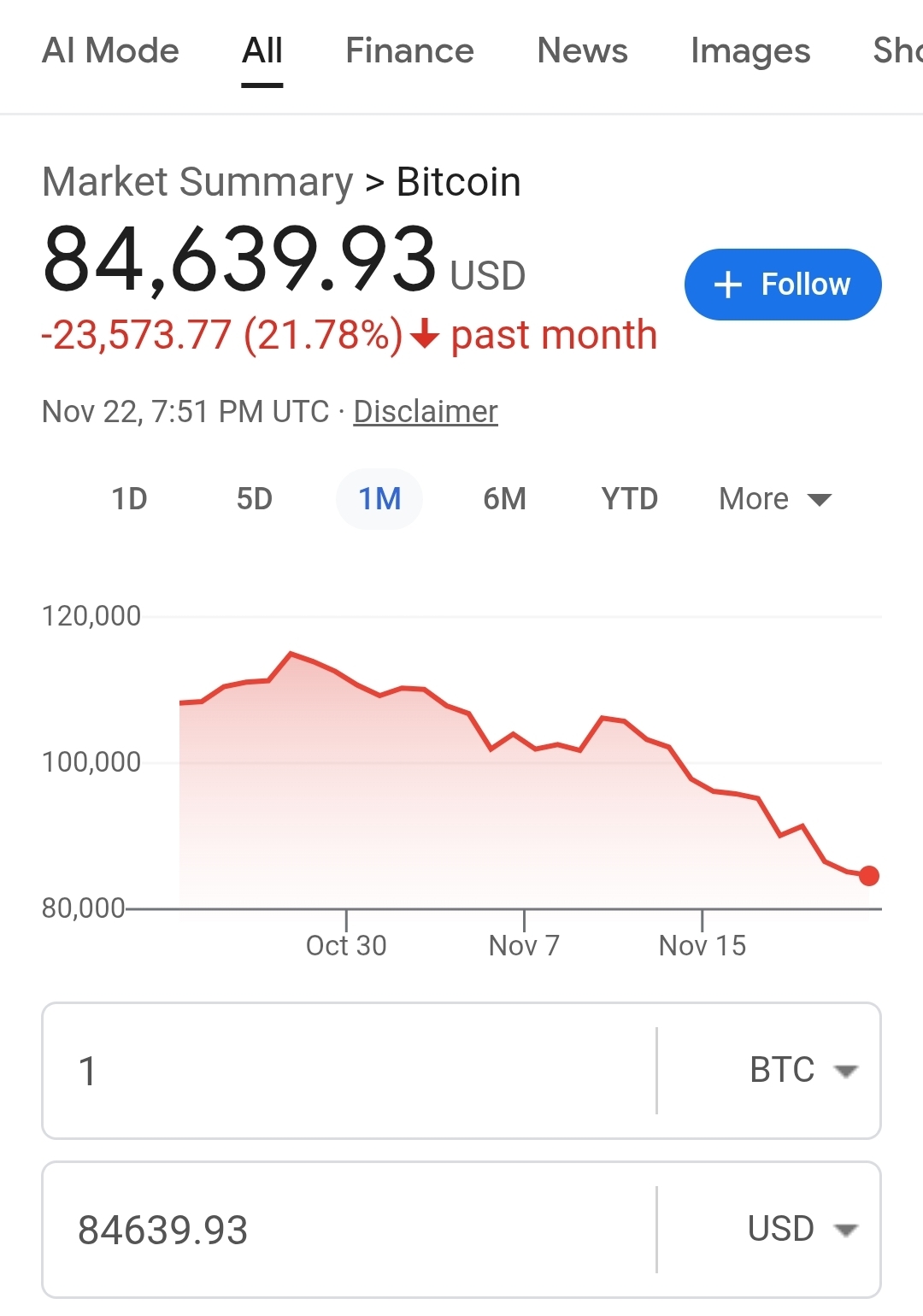Open the Disclaimer link

425,411
